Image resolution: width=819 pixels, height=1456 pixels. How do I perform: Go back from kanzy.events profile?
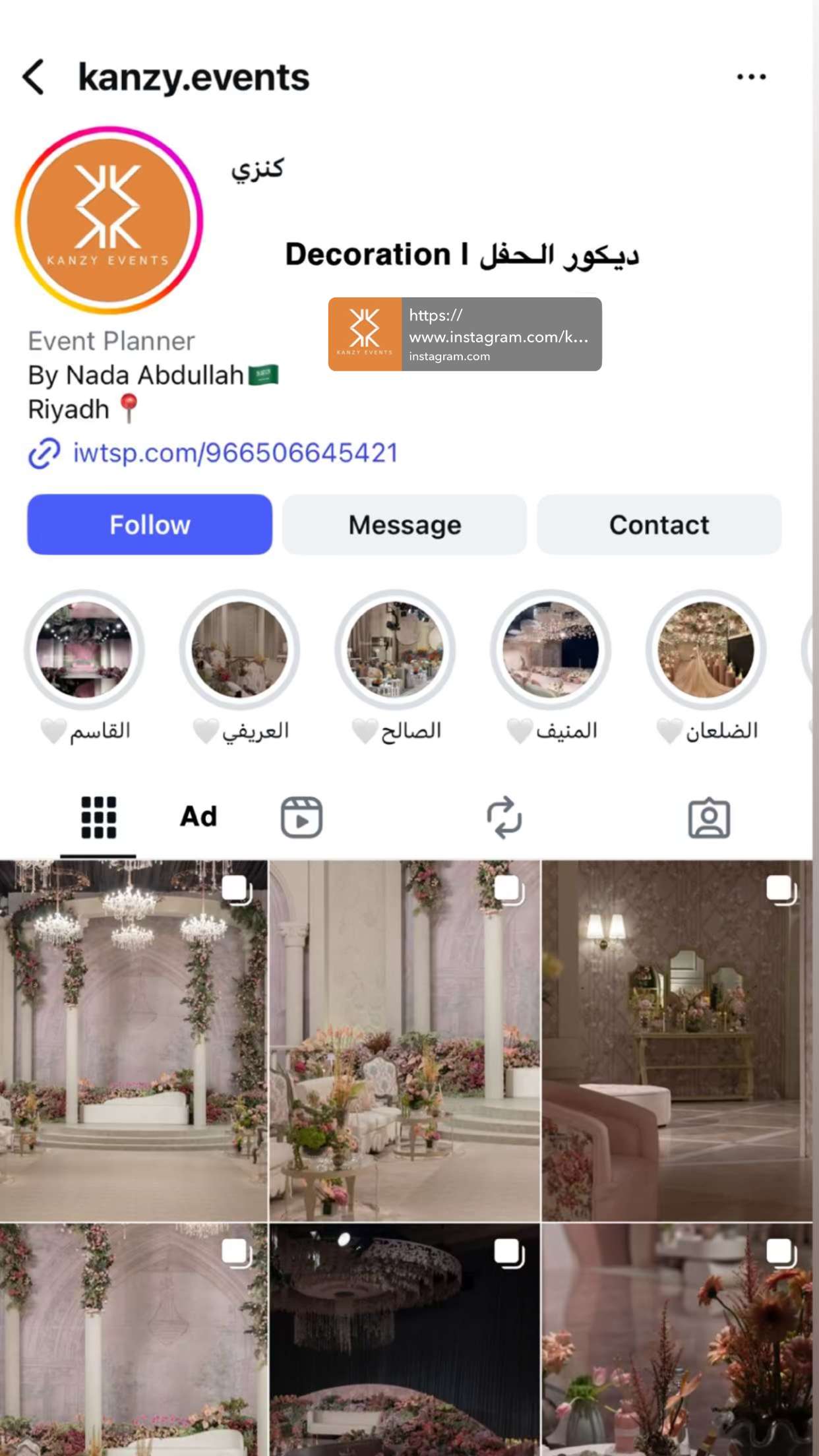point(34,77)
